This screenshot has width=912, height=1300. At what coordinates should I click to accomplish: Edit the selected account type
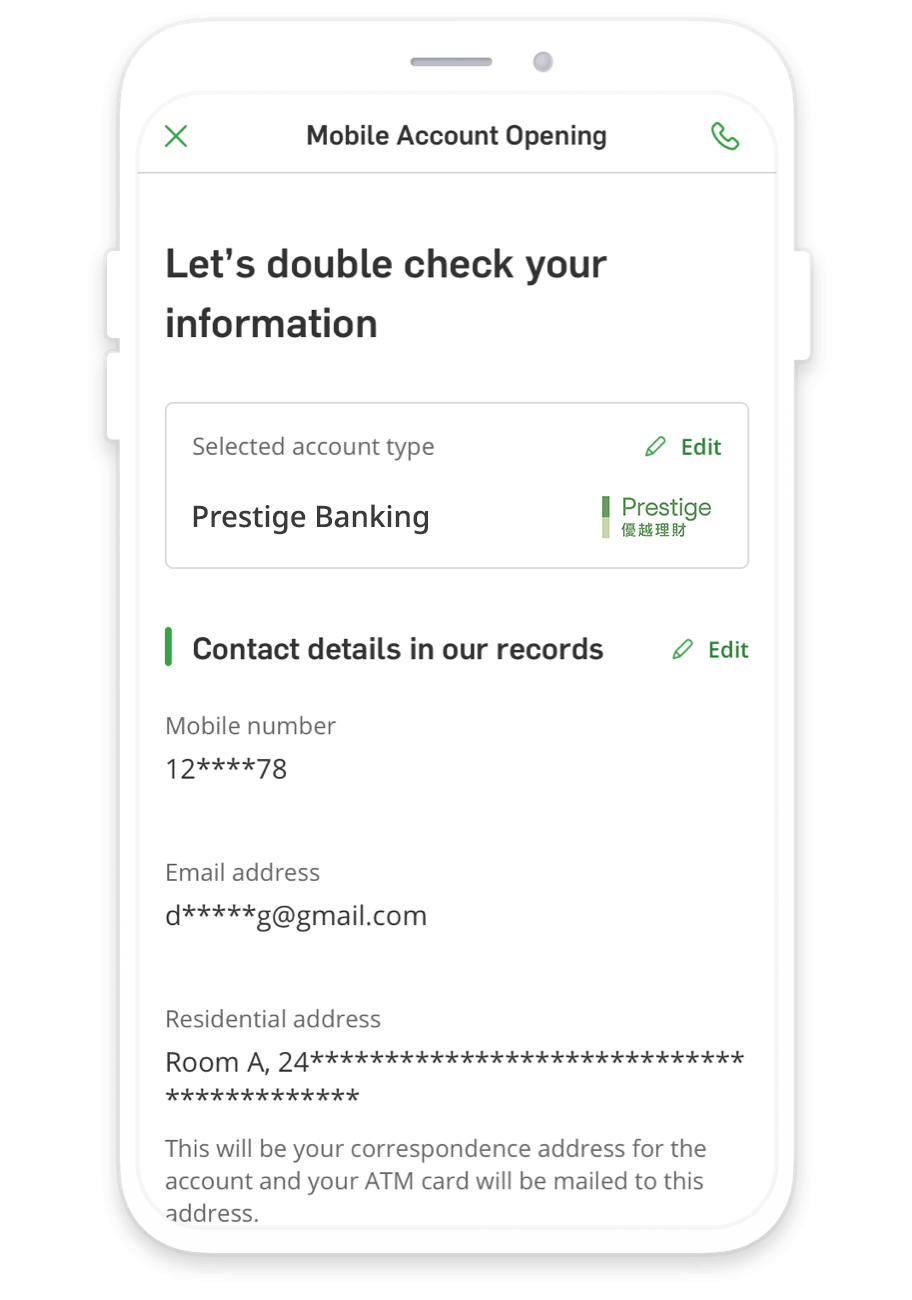click(x=700, y=447)
